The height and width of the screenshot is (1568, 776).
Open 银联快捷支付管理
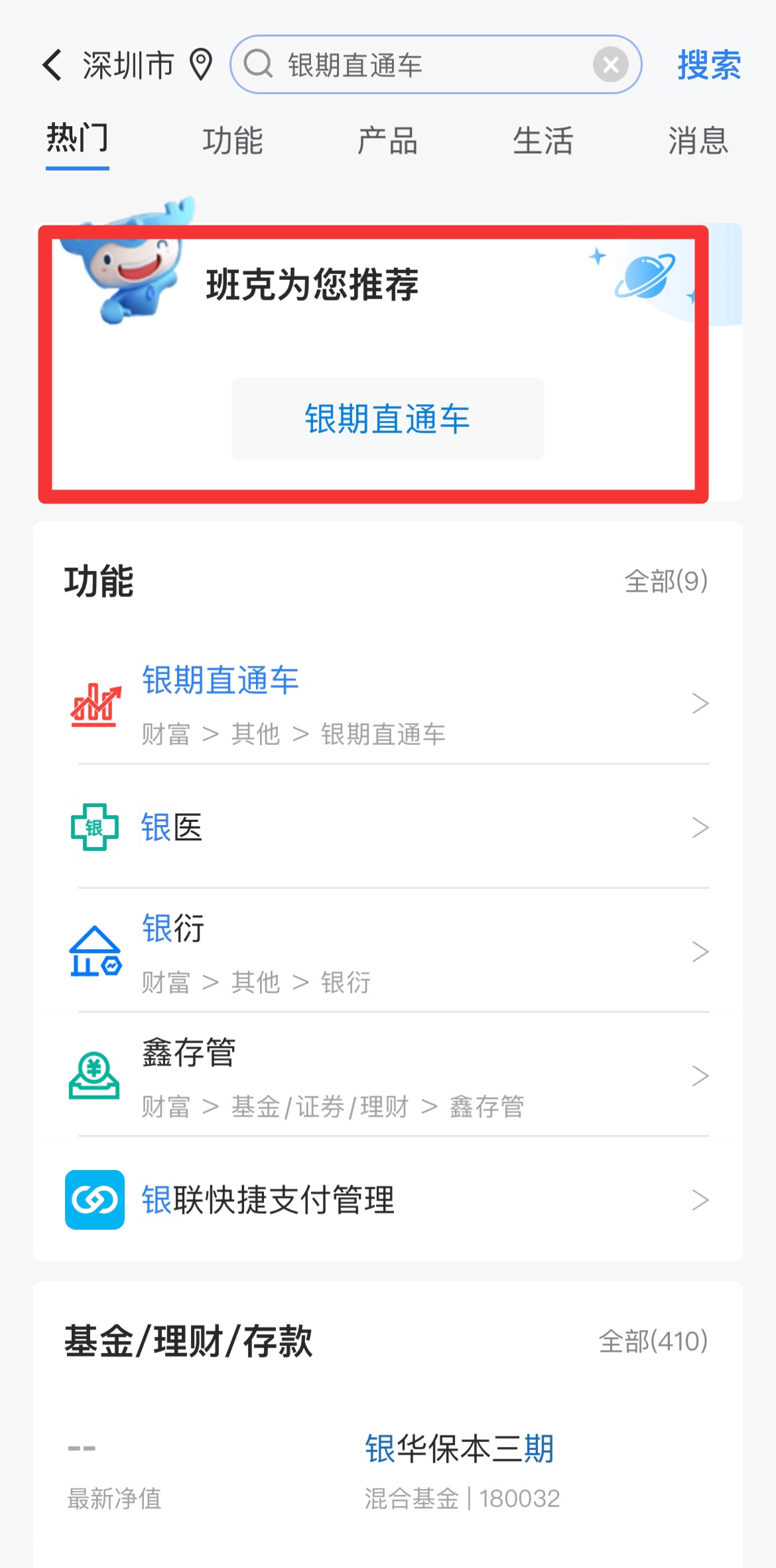pyautogui.click(x=391, y=1200)
